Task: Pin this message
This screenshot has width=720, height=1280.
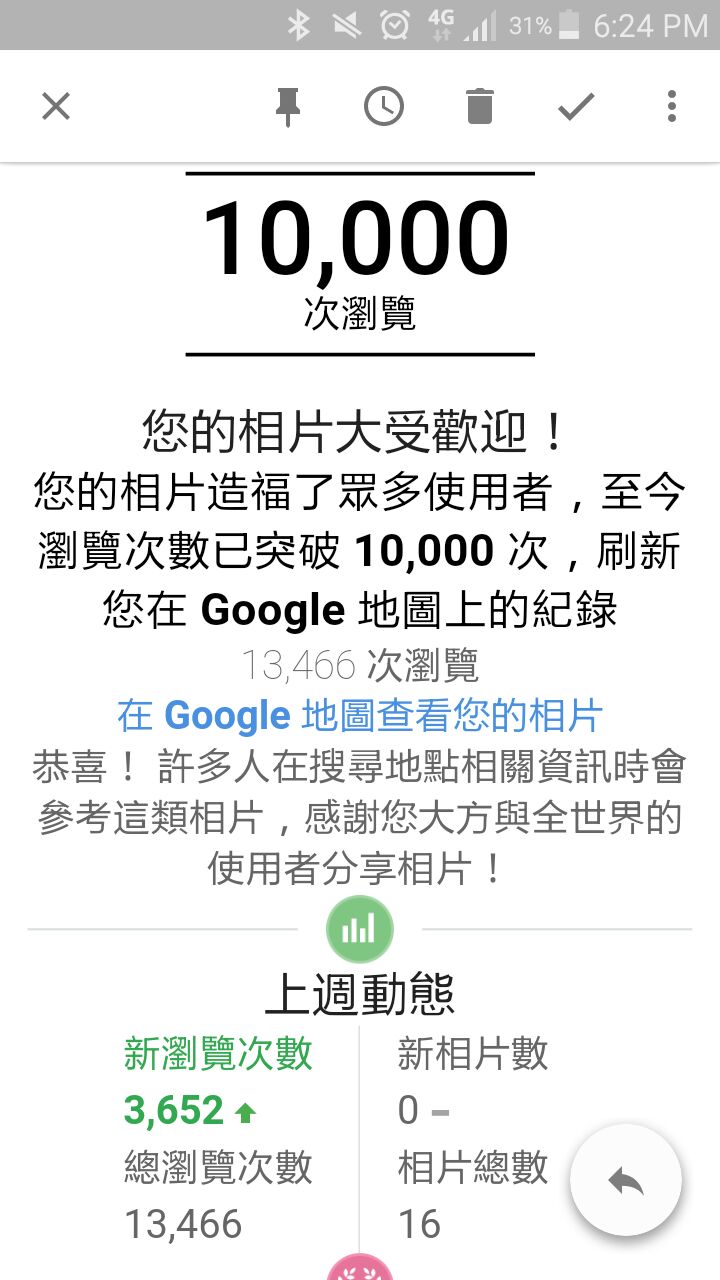Action: pyautogui.click(x=288, y=106)
